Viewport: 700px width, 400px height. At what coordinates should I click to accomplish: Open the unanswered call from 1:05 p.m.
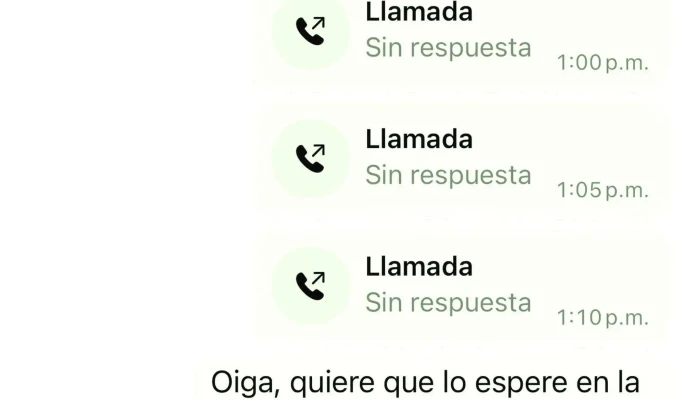pyautogui.click(x=460, y=158)
